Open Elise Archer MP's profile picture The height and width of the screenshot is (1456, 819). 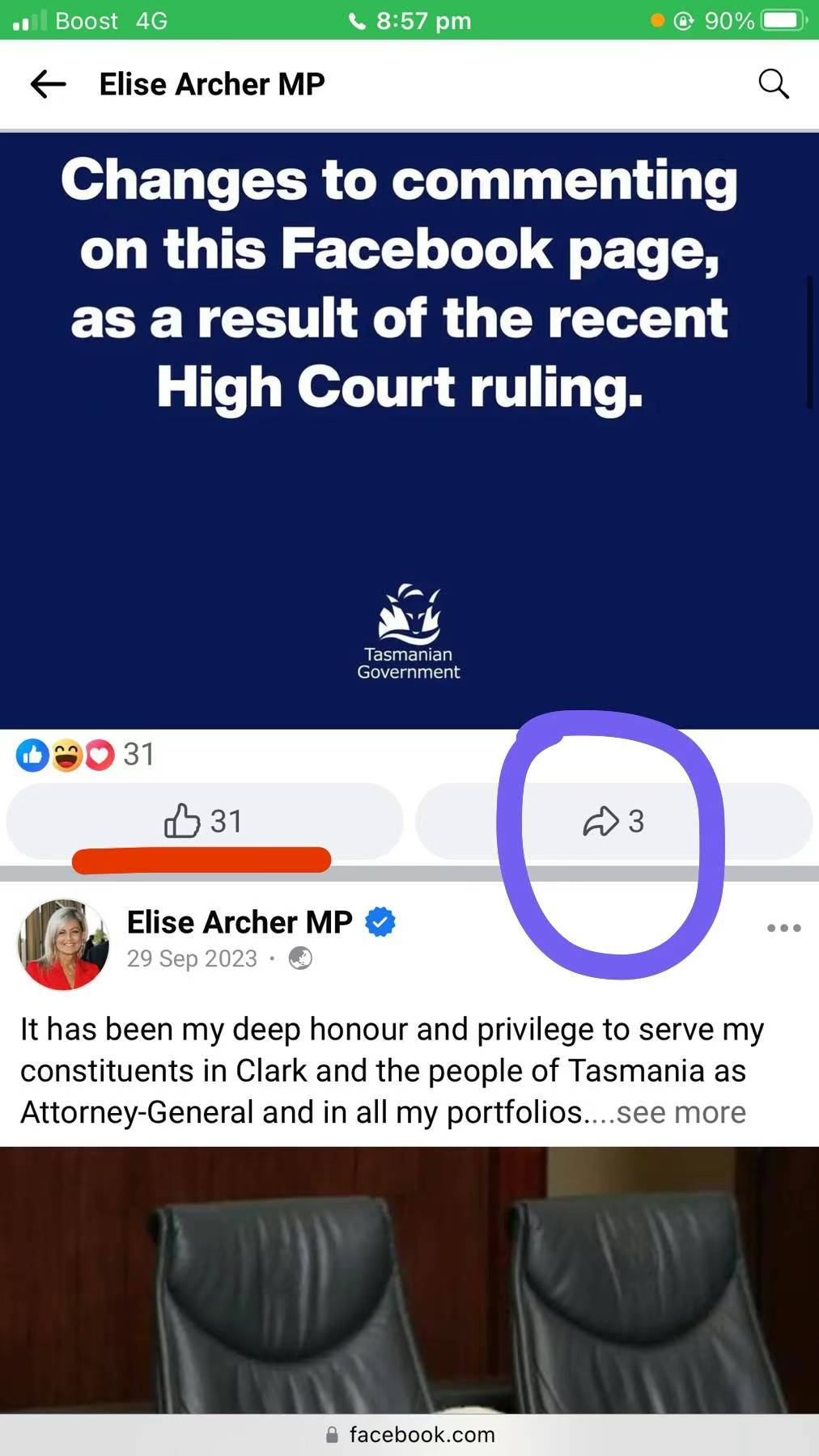click(x=64, y=944)
